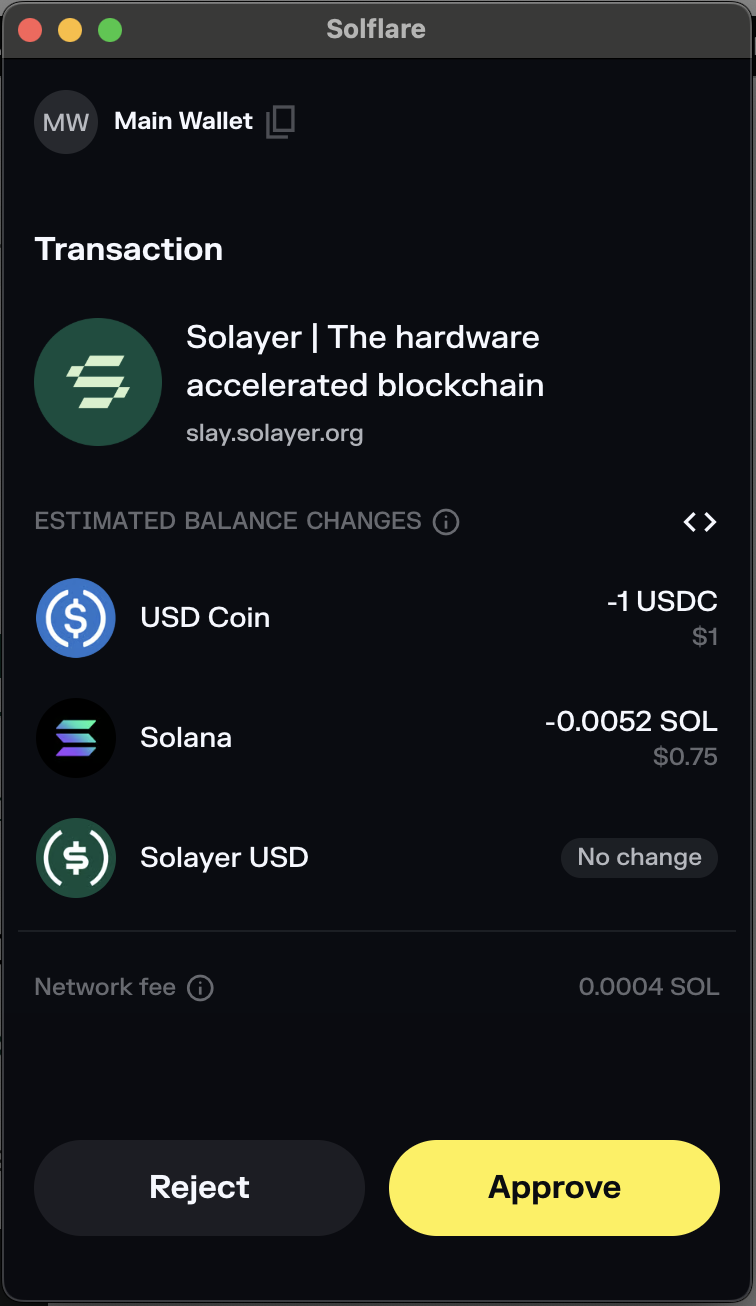
Task: Show info about estimated balance changes
Action: 446,522
